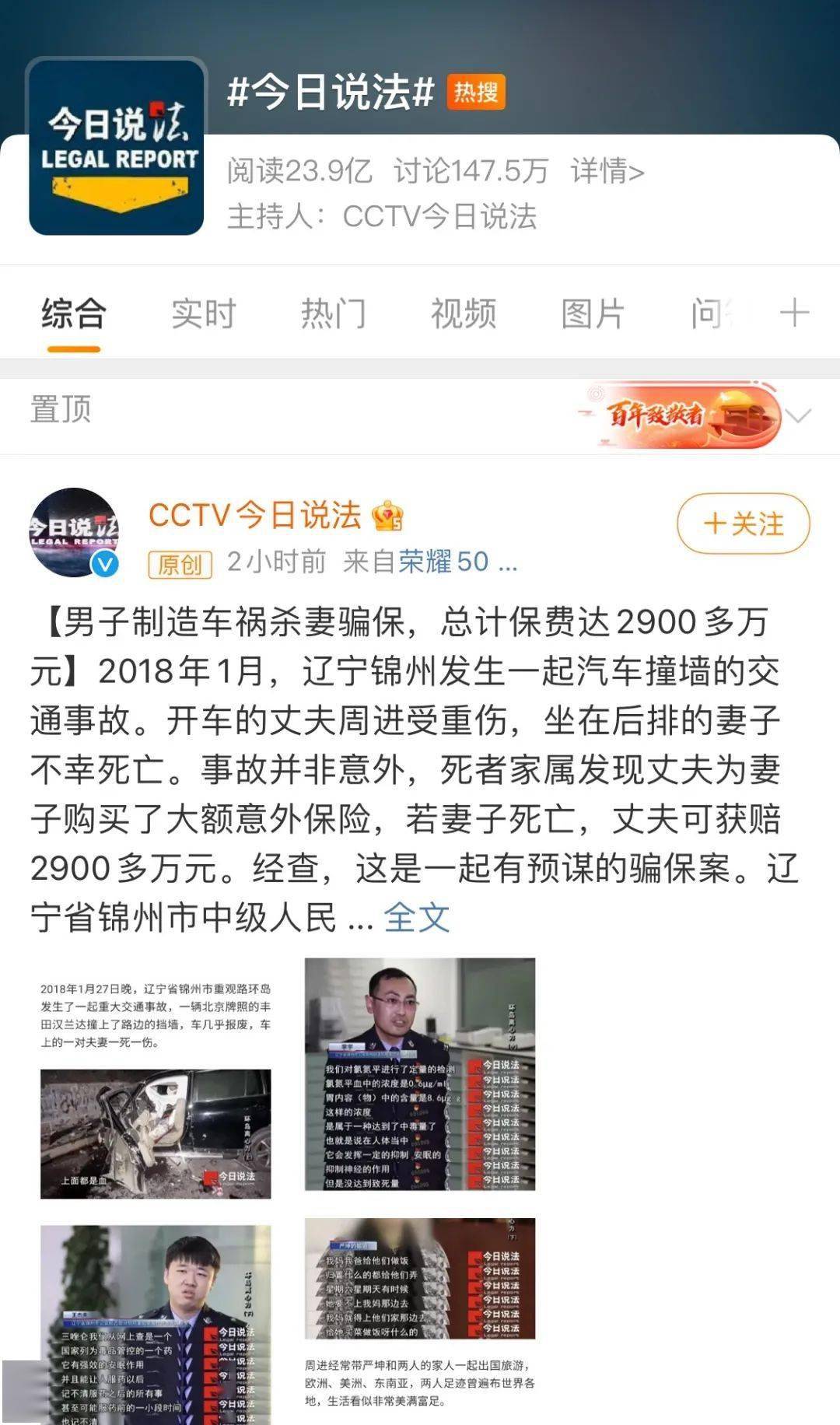Open the 百年报道者 banner next to 置顶
The image size is (840, 1425).
click(677, 415)
